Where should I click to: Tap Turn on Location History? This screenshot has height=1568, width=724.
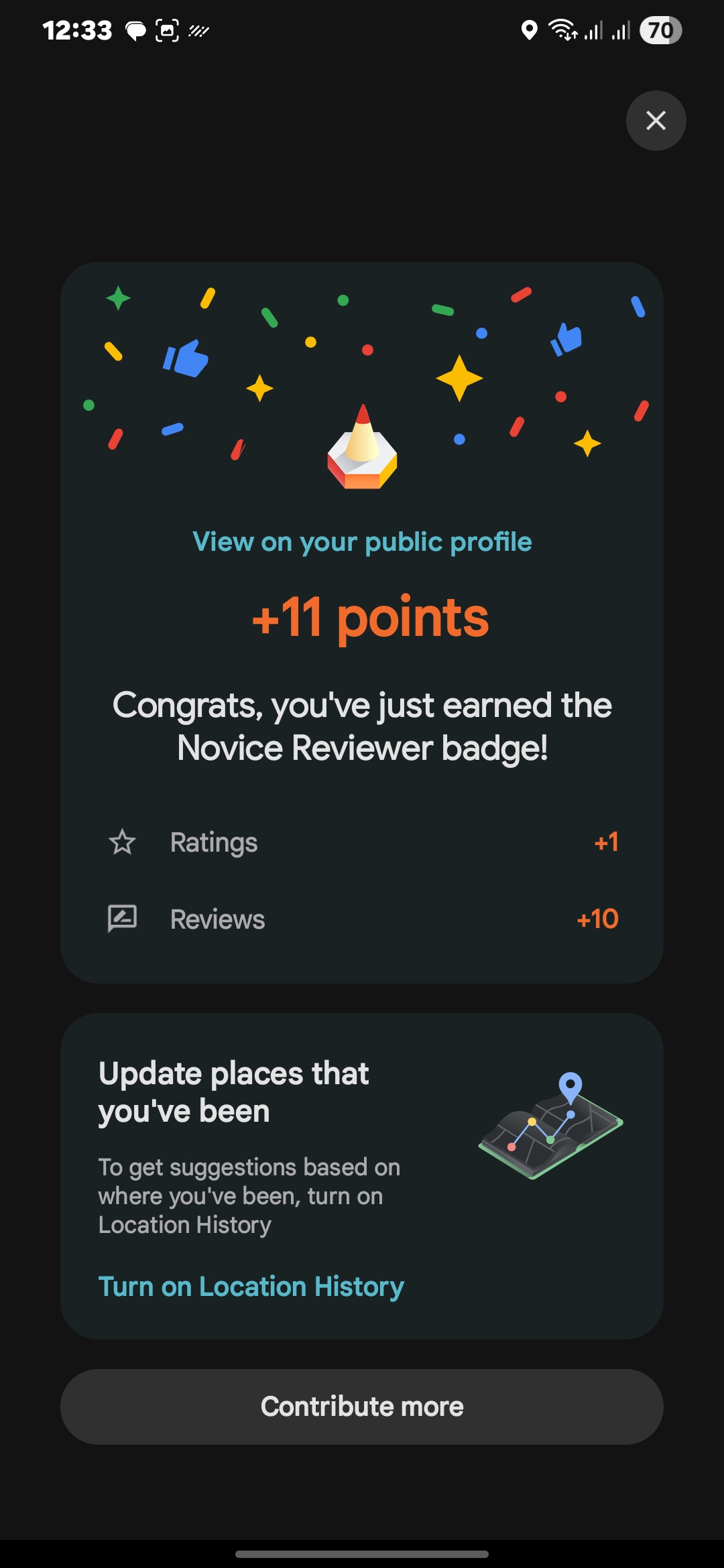click(x=251, y=1286)
